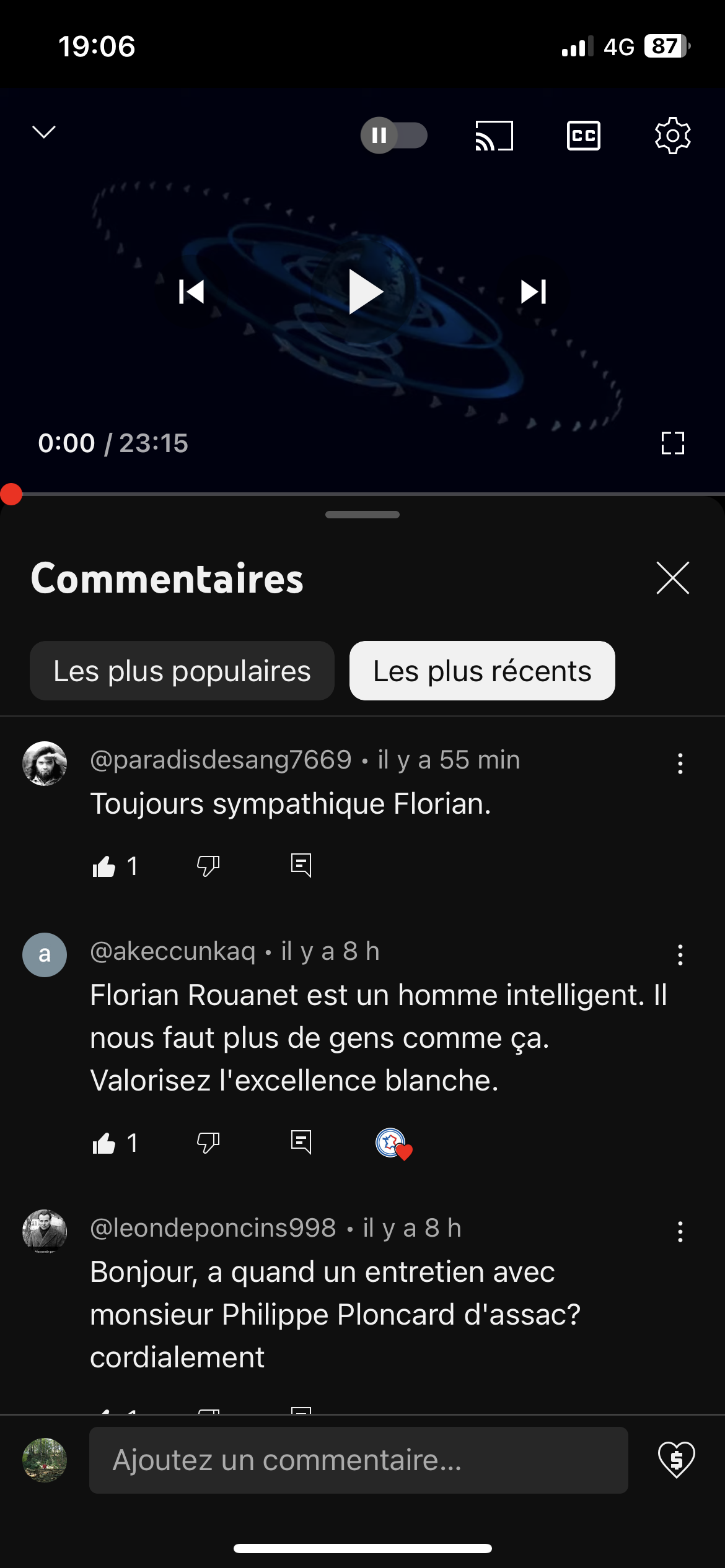This screenshot has height=1568, width=725.
Task: Close the Commentaires panel
Action: (672, 578)
